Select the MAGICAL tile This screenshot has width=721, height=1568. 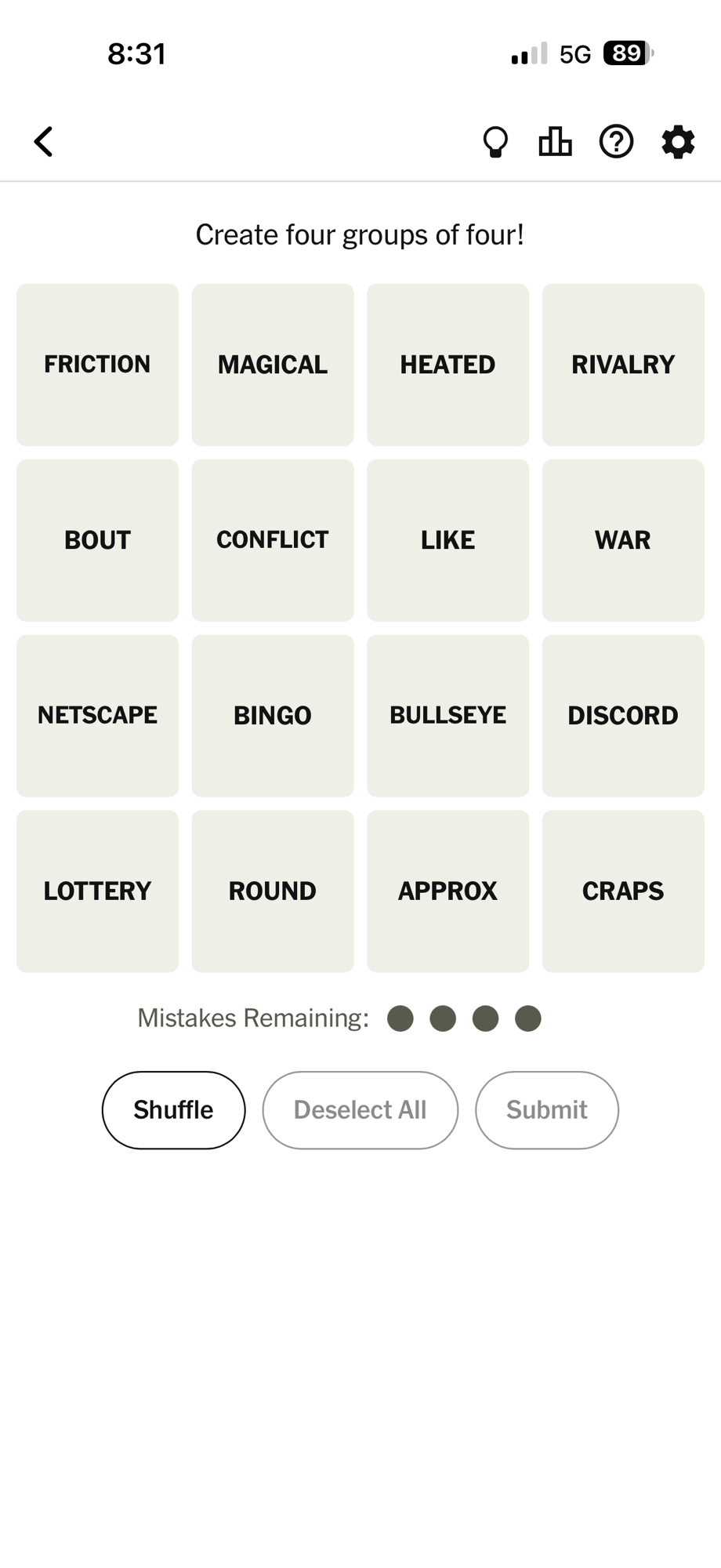coord(273,365)
